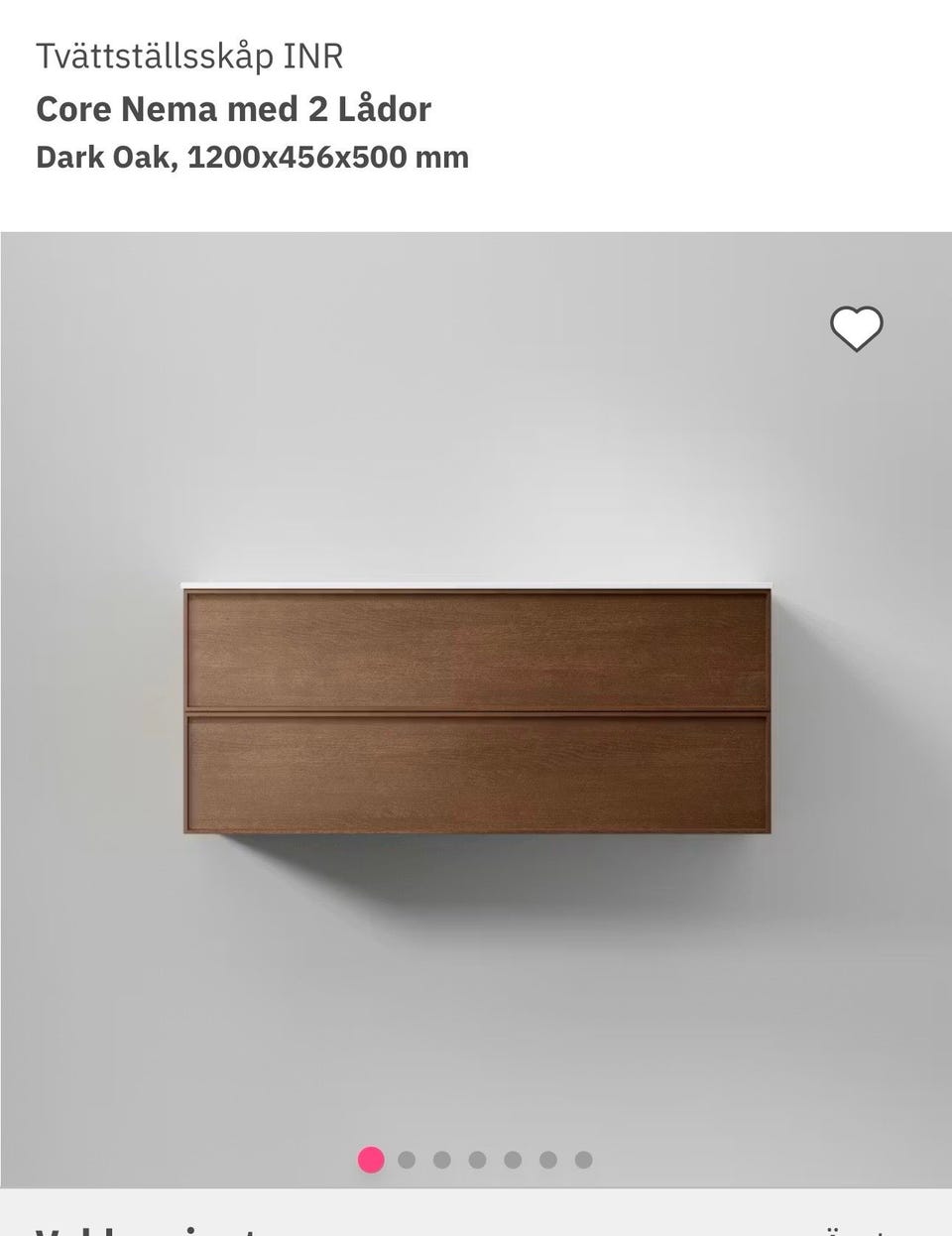The width and height of the screenshot is (952, 1236).
Task: Select the last carousel pagination dot
Action: 584,1157
